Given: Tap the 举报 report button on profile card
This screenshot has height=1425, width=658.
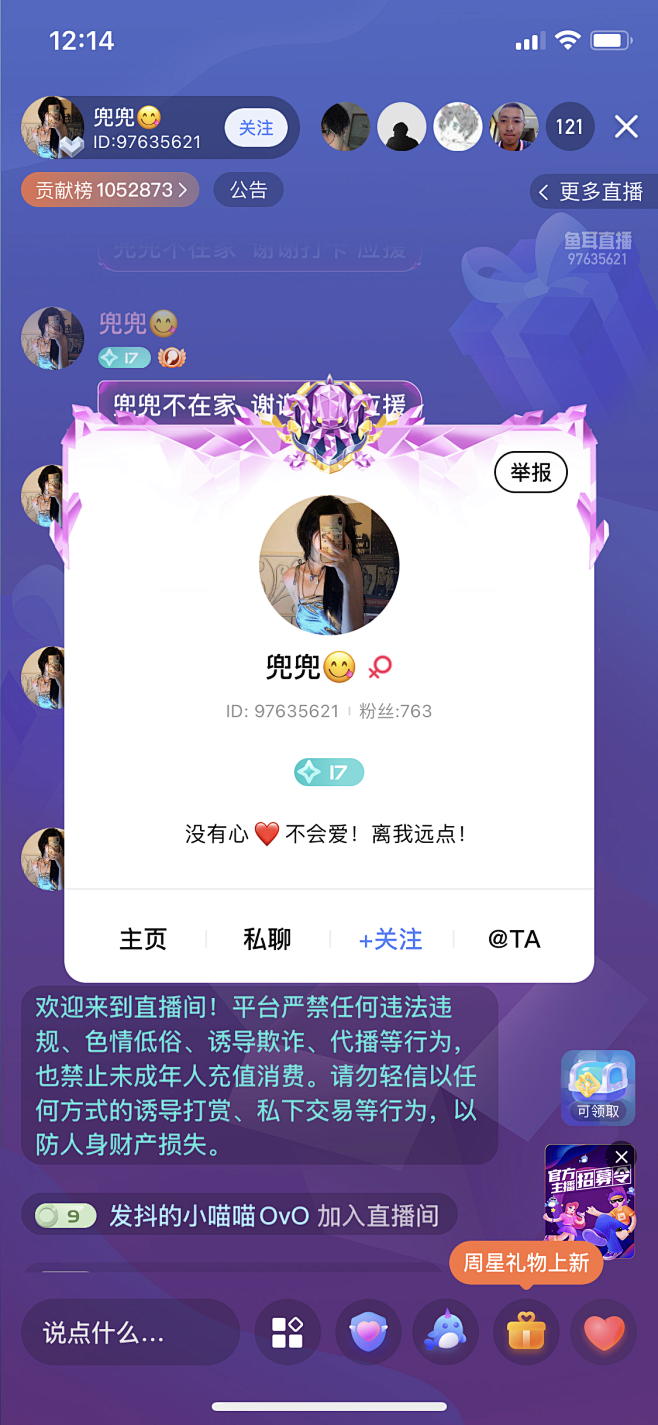Looking at the screenshot, I should [531, 473].
